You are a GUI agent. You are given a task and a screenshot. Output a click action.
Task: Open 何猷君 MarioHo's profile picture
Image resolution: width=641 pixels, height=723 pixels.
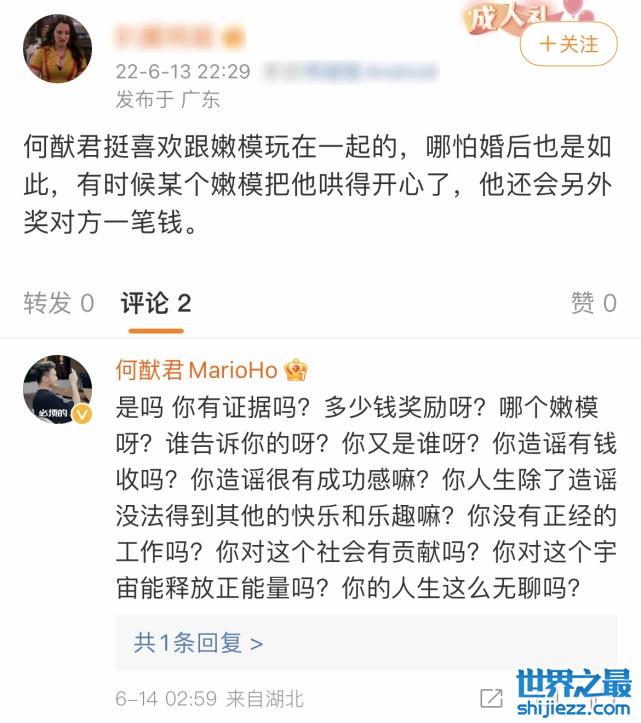[x=58, y=388]
